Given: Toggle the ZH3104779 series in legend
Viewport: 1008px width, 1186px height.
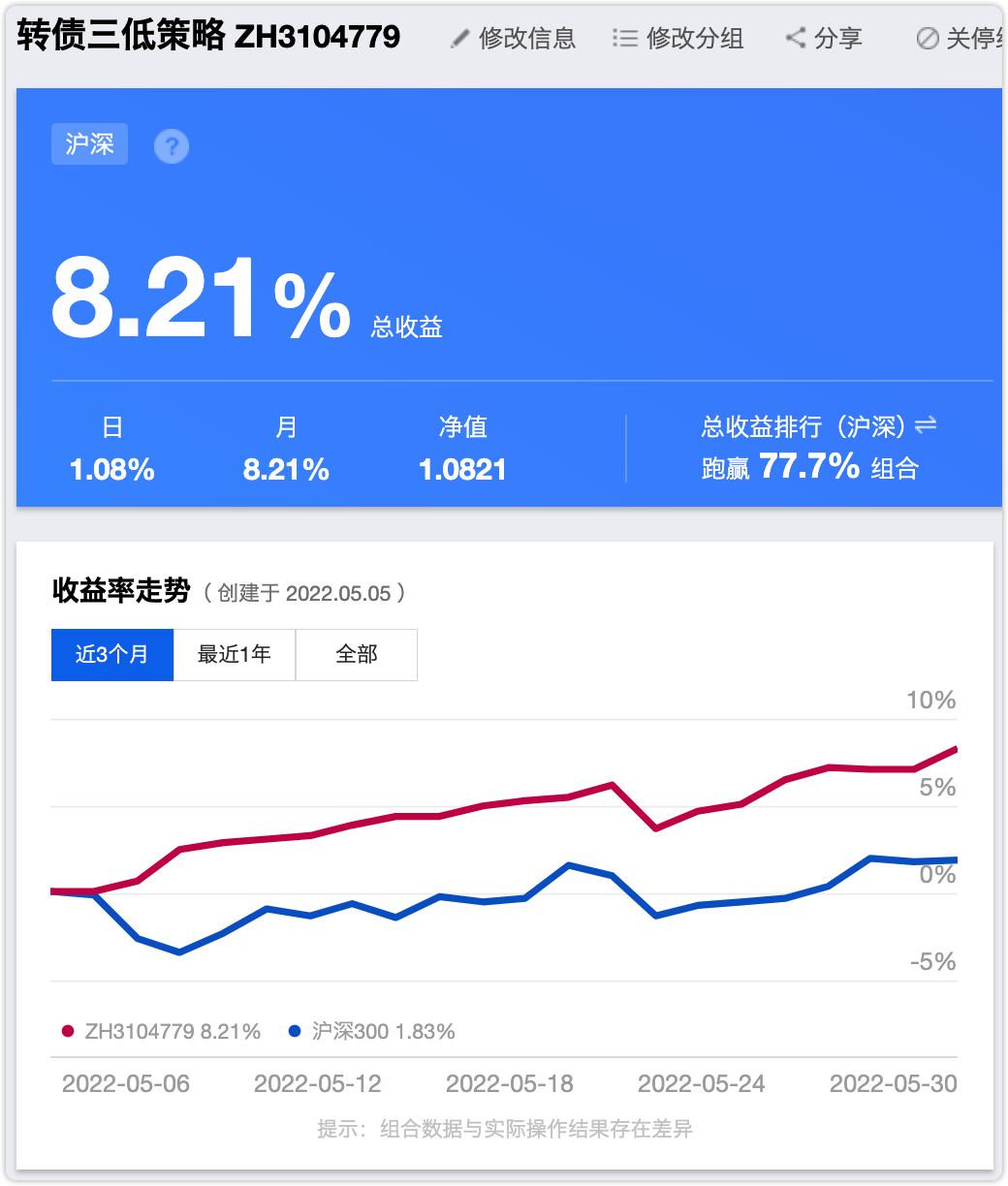Looking at the screenshot, I should tap(162, 1032).
